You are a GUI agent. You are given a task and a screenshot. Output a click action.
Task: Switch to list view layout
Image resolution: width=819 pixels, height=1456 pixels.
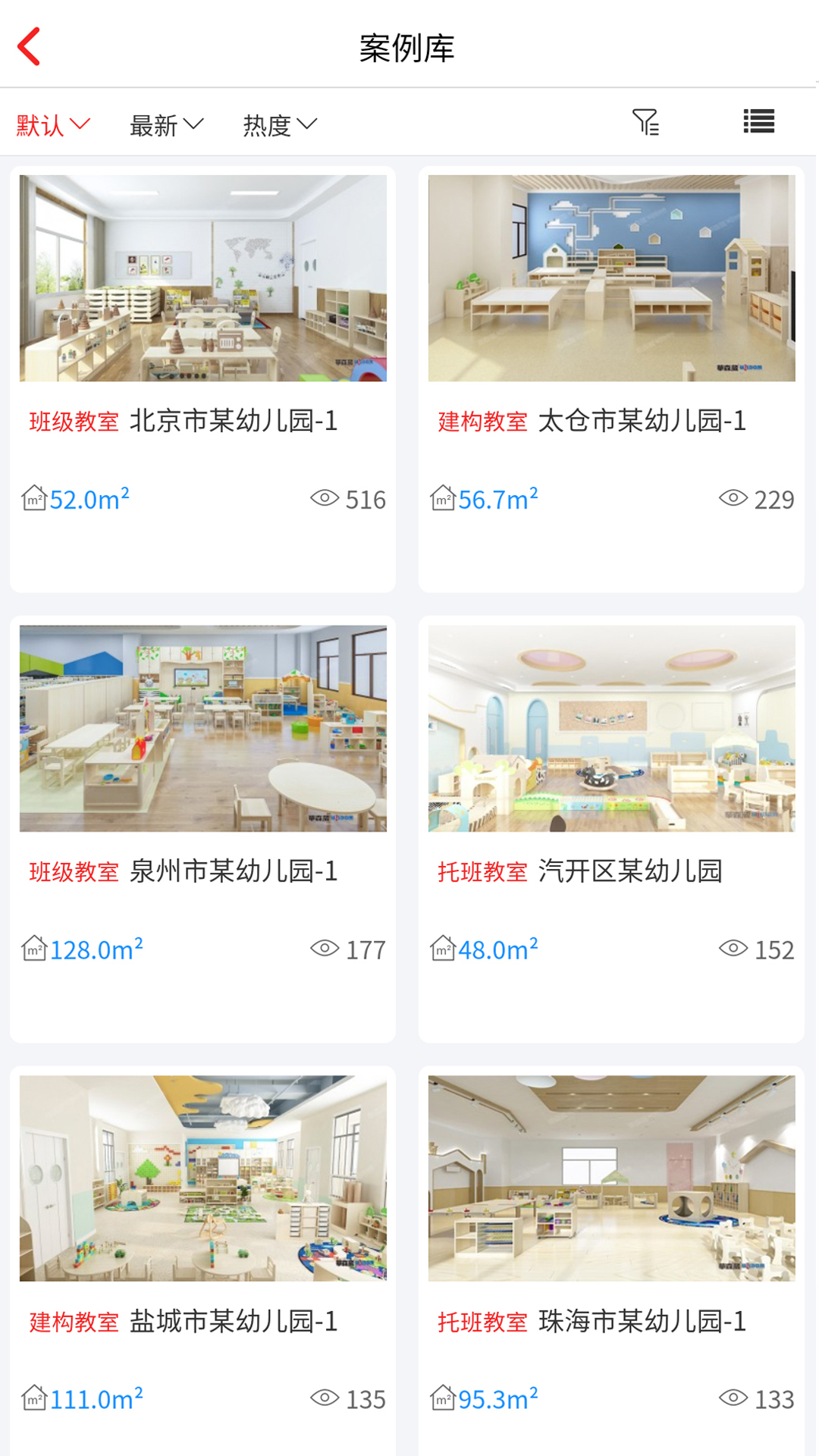[x=759, y=122]
